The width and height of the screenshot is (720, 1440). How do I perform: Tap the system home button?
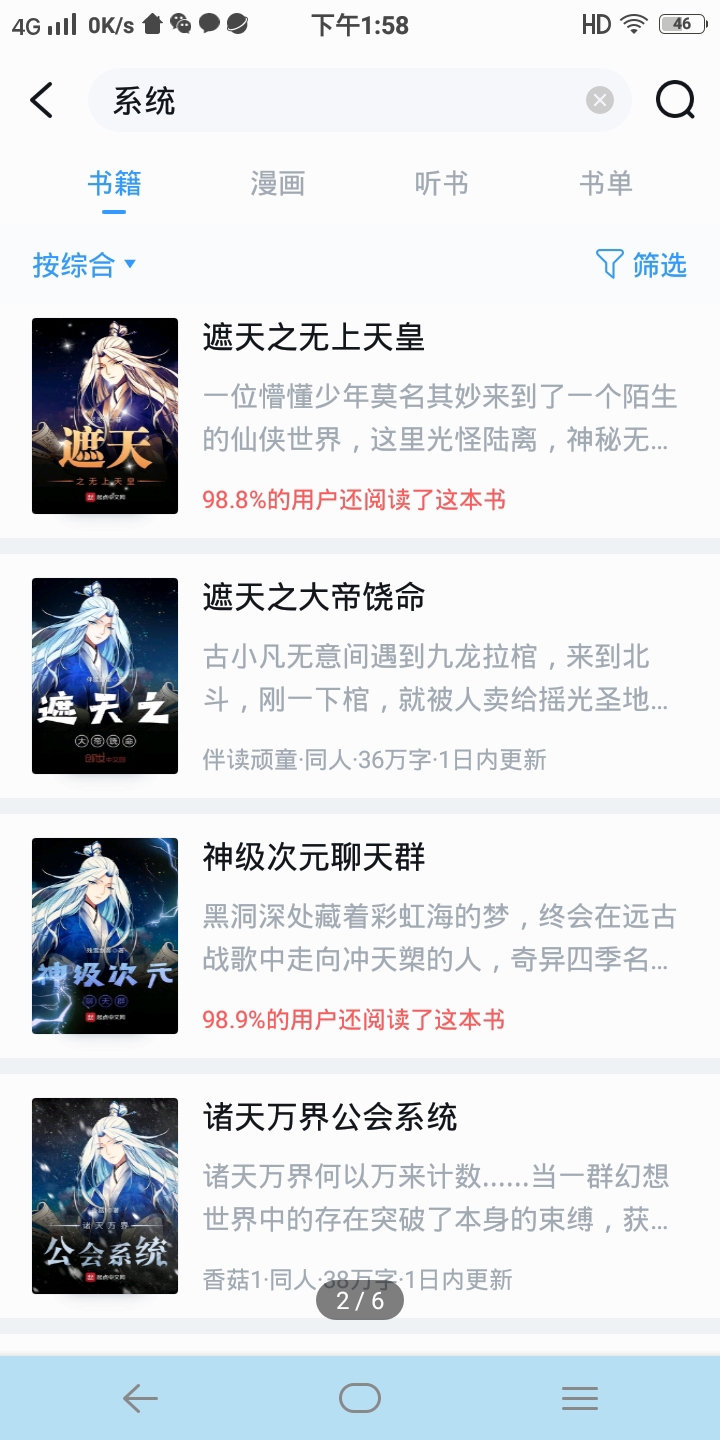[x=360, y=1398]
